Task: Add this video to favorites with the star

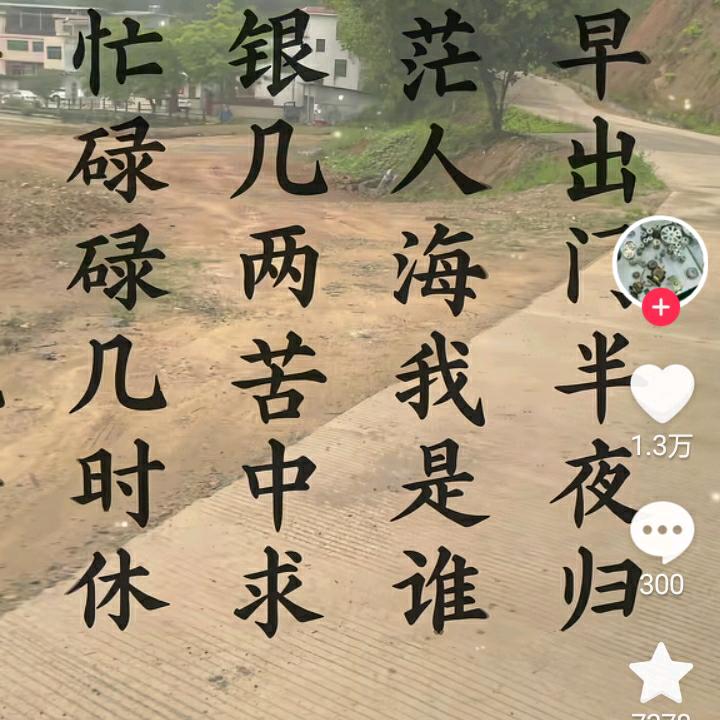Action: point(661,675)
